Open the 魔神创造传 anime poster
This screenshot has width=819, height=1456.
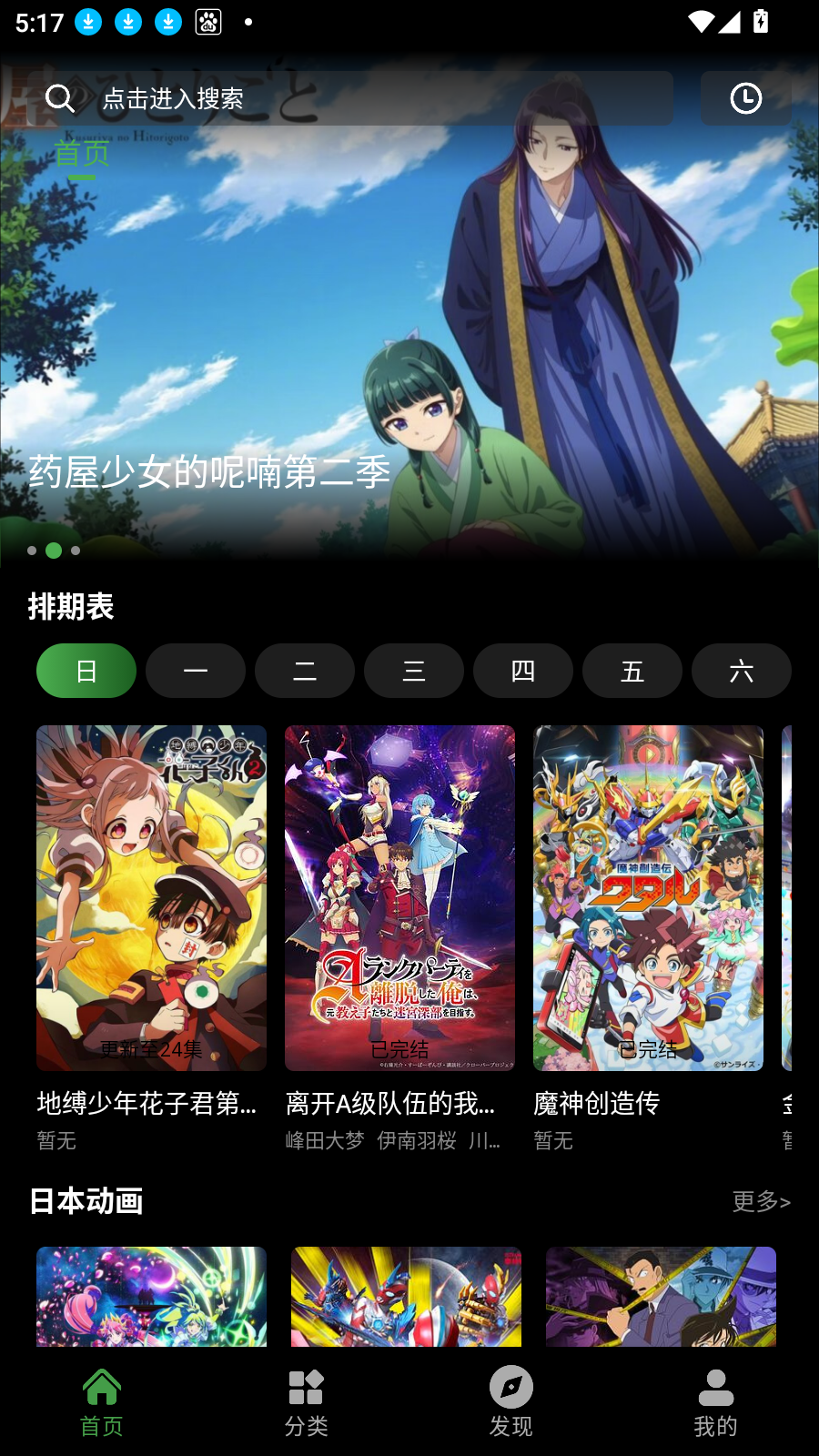[648, 896]
